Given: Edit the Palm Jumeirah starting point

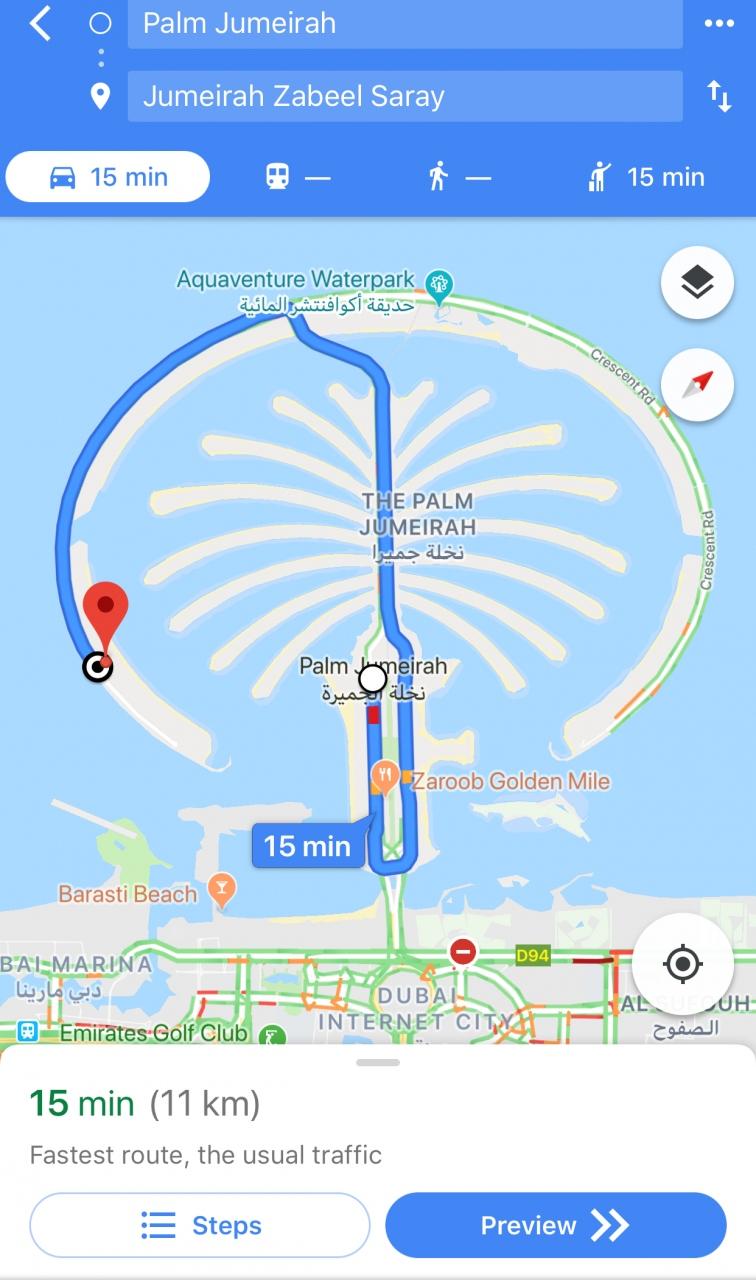Looking at the screenshot, I should coord(404,23).
